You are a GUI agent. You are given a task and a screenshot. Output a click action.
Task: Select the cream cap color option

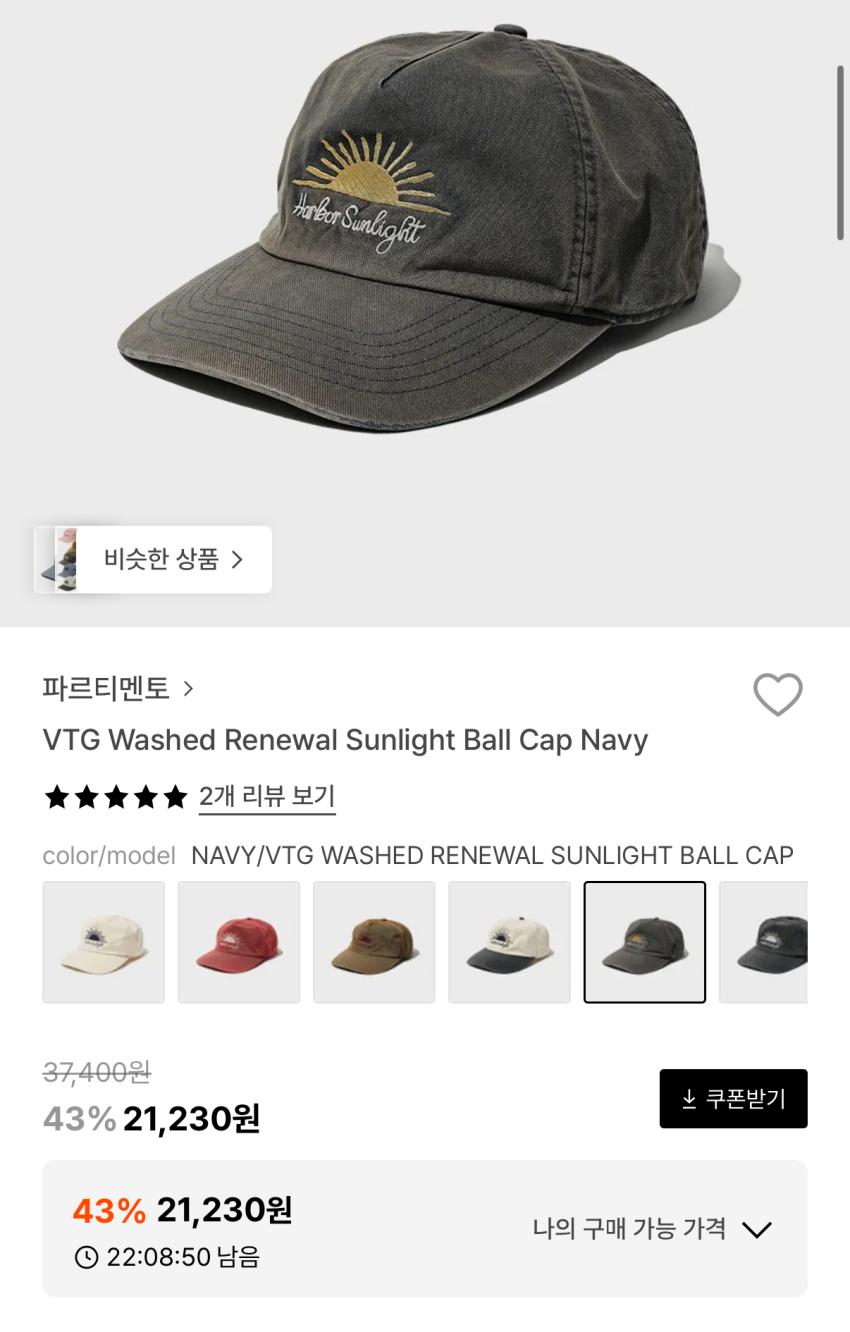[103, 942]
